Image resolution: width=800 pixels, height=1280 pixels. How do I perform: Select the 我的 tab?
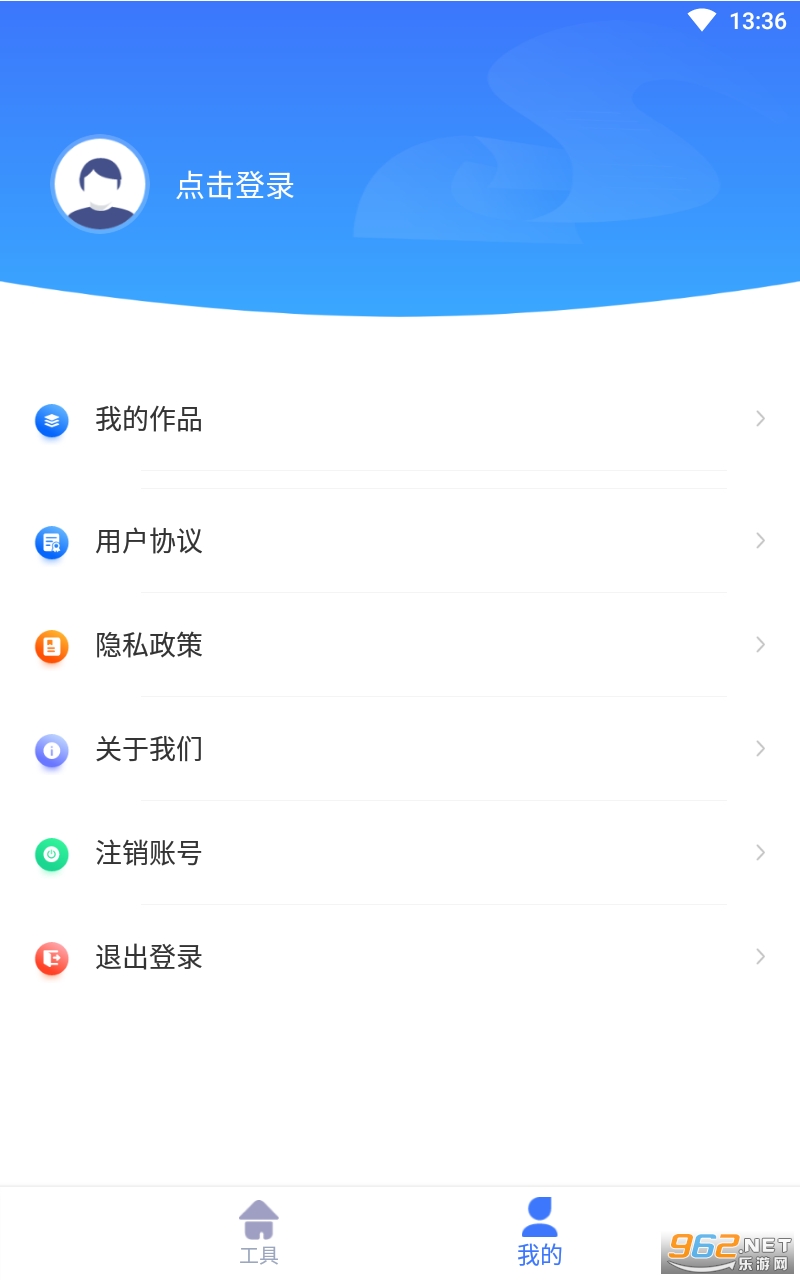point(540,1232)
